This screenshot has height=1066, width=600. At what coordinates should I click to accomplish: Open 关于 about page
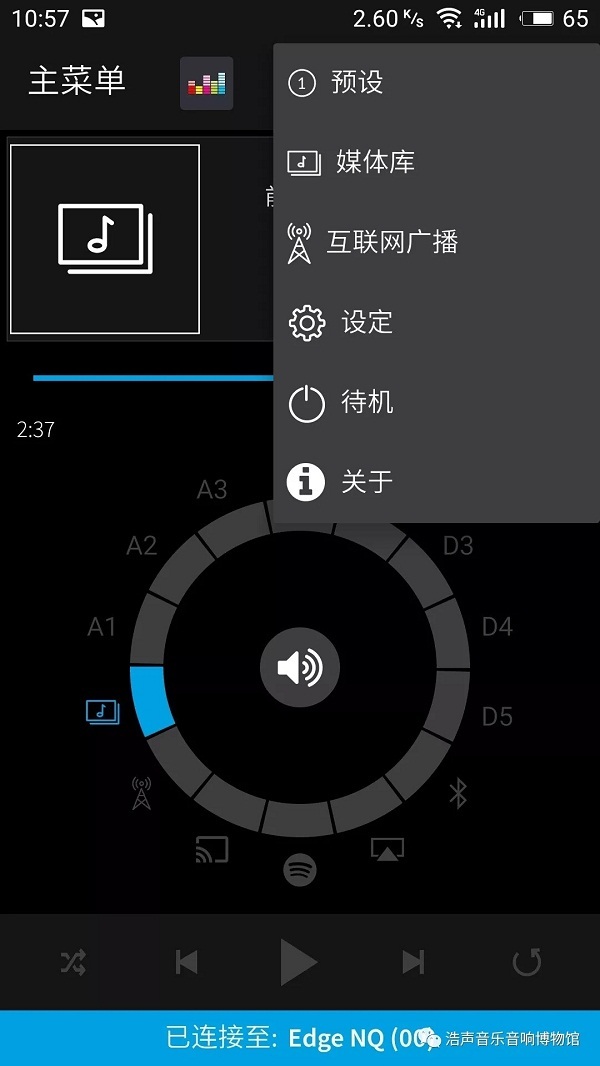tap(436, 482)
